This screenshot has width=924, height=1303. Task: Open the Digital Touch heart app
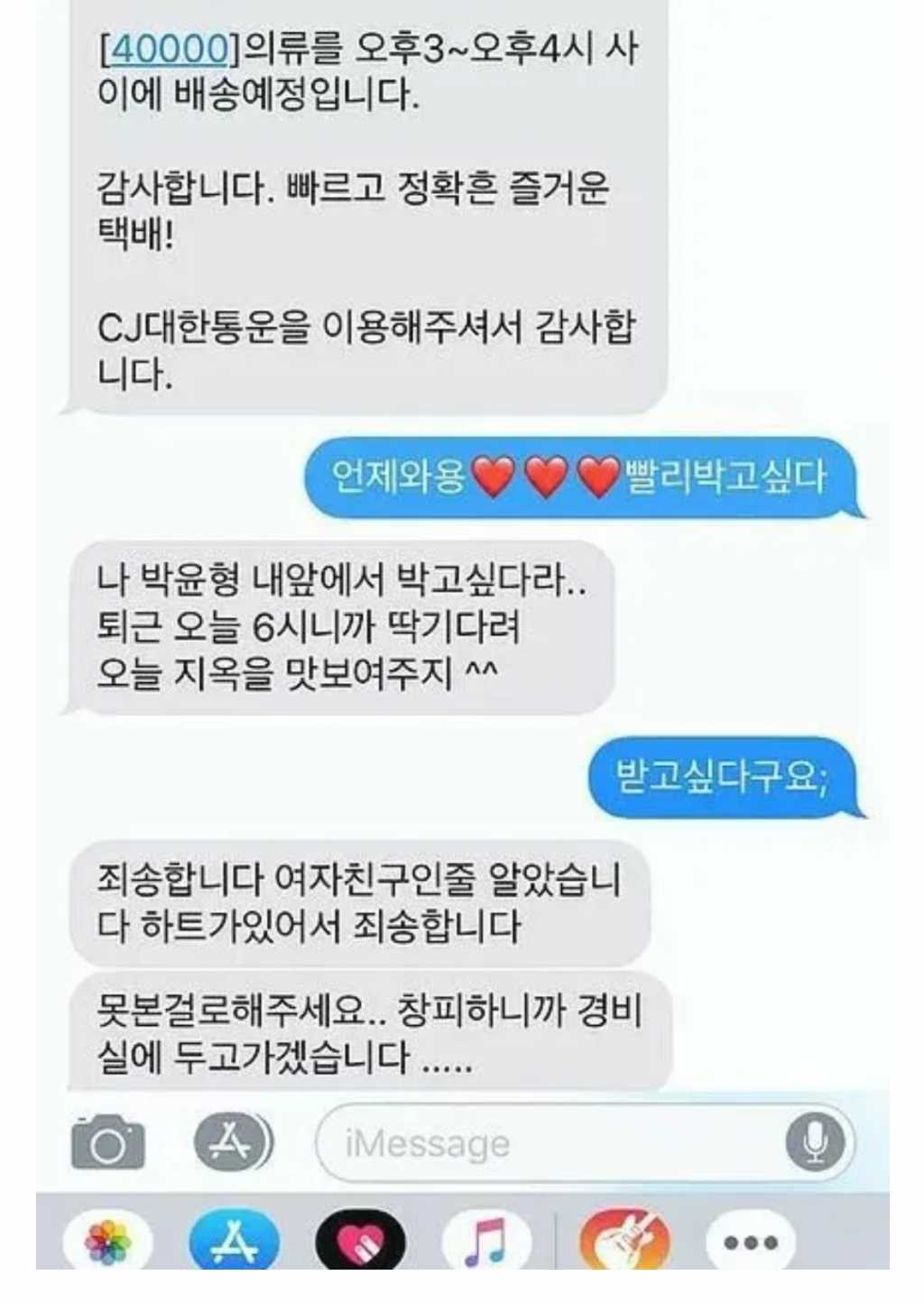(x=360, y=1243)
